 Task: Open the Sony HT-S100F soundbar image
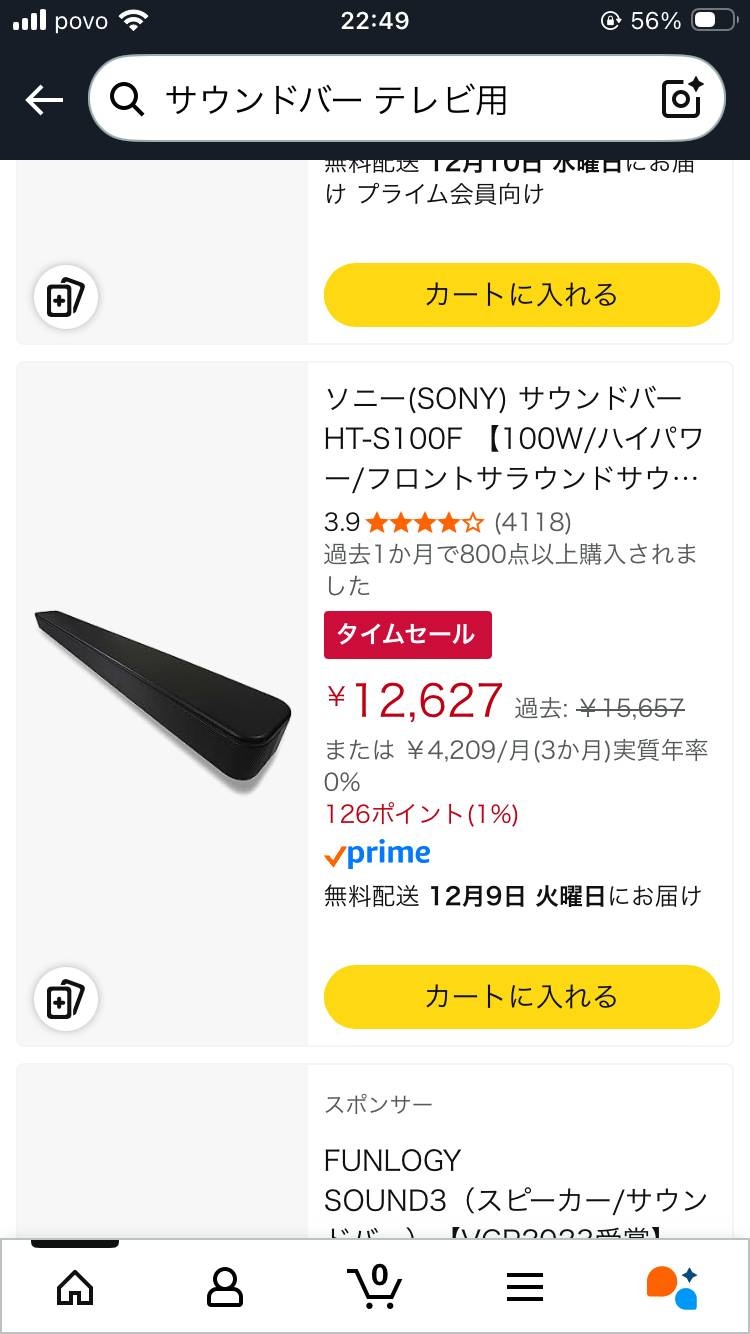pyautogui.click(x=163, y=700)
